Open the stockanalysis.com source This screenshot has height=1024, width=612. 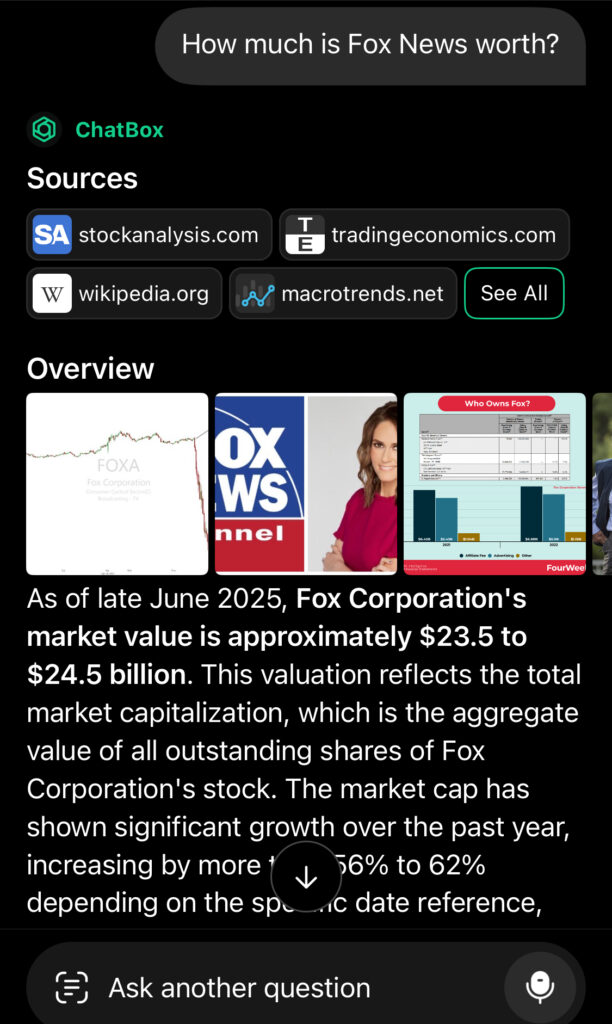point(149,235)
